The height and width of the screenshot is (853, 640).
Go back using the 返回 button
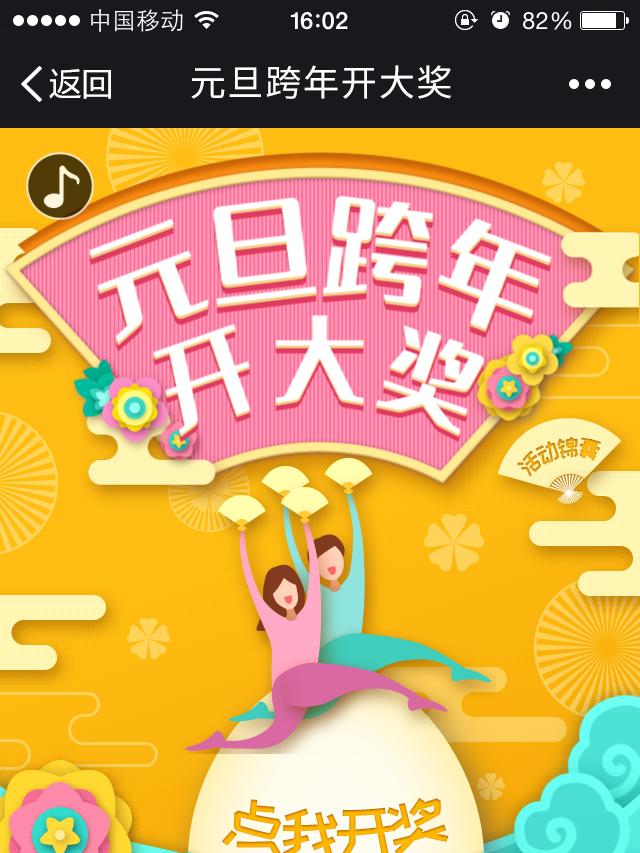67,84
